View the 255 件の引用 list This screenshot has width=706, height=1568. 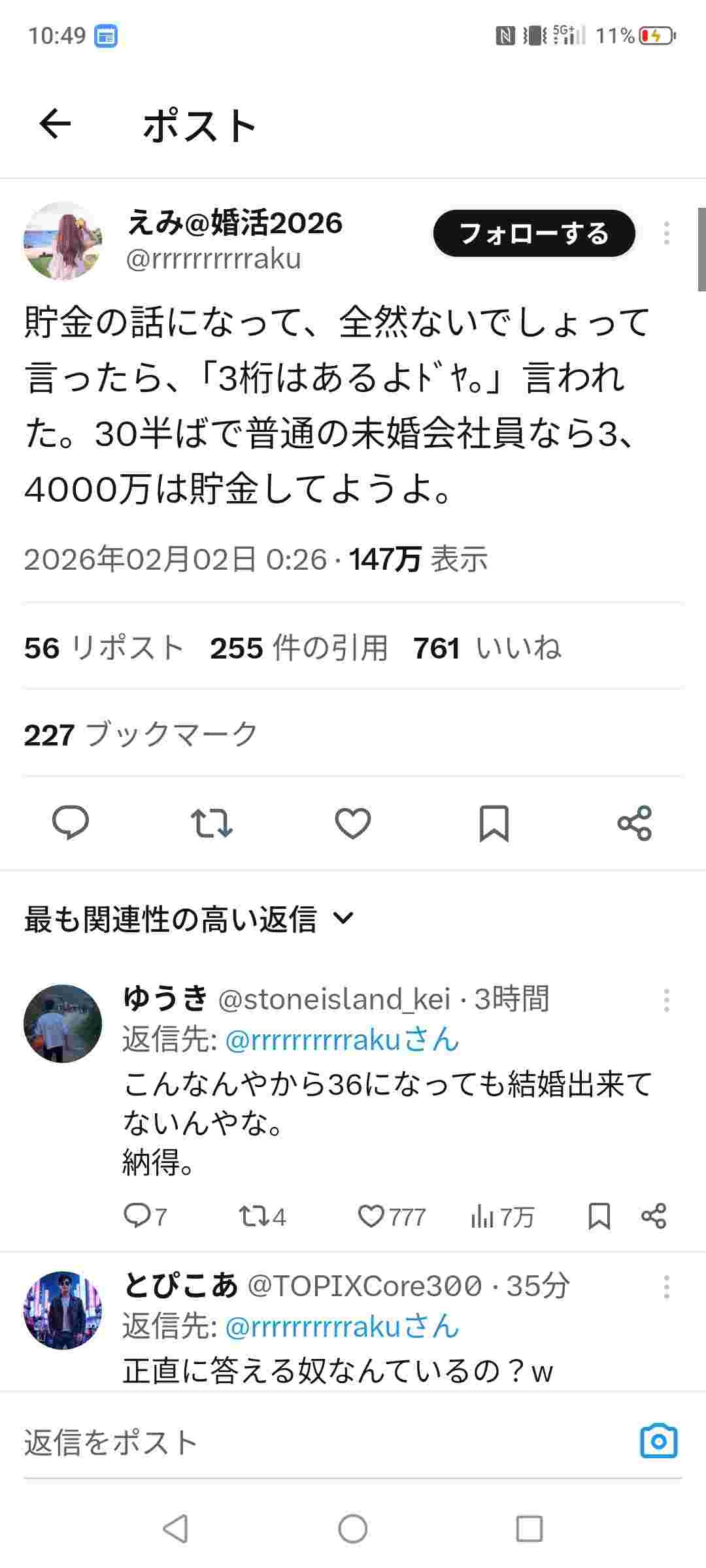point(299,648)
